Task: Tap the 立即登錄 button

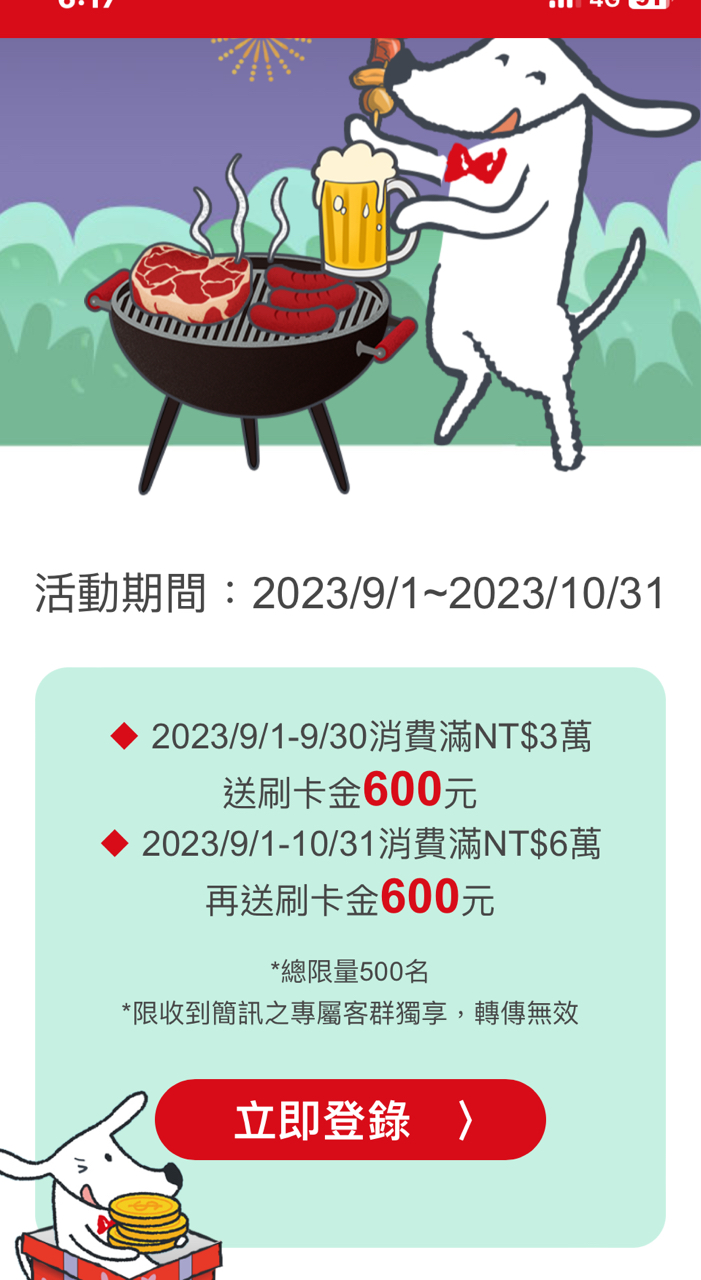Action: tap(350, 1120)
